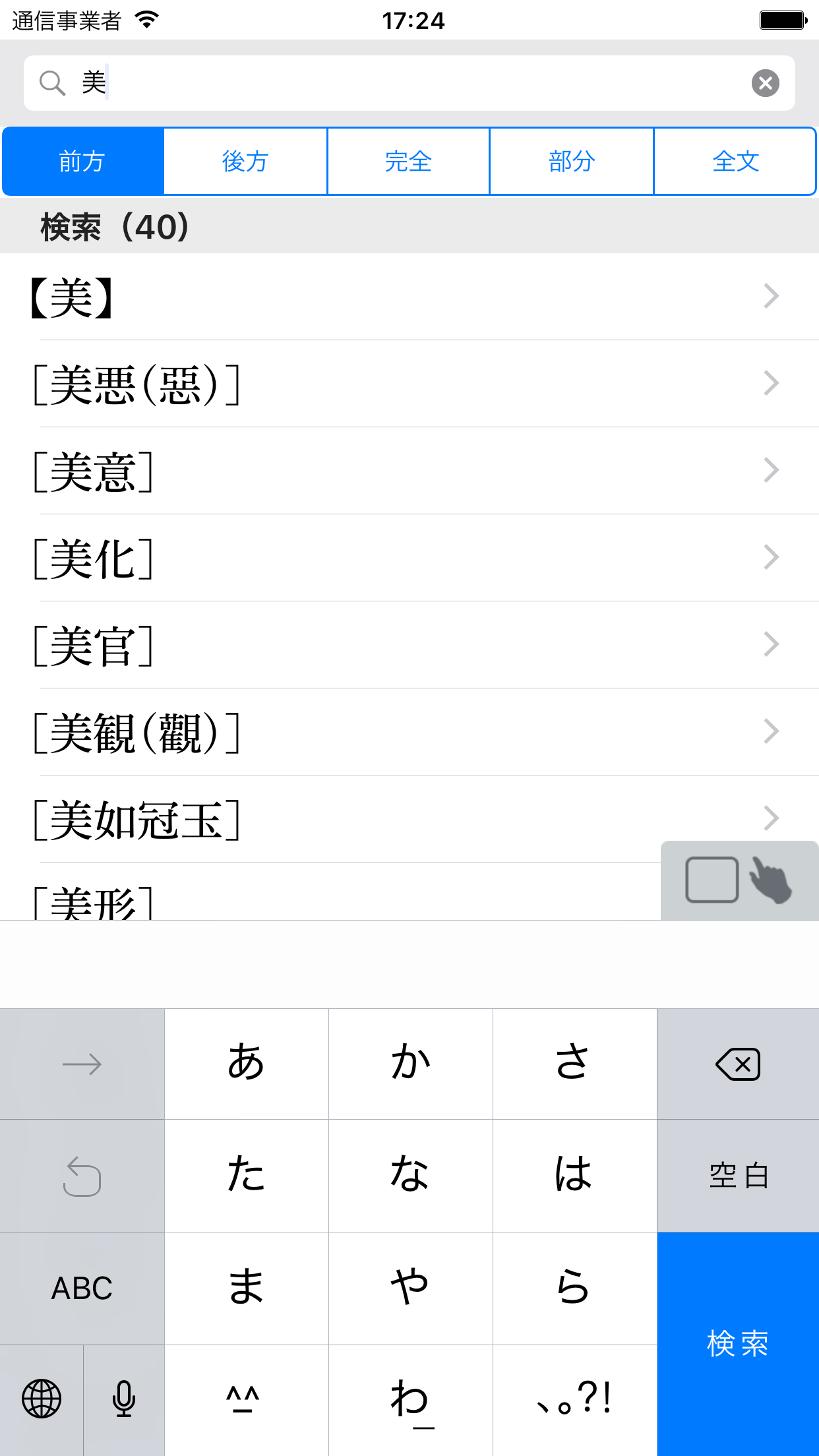This screenshot has height=1456, width=819.
Task: Toggle the selection checkbox overlay
Action: click(x=712, y=880)
